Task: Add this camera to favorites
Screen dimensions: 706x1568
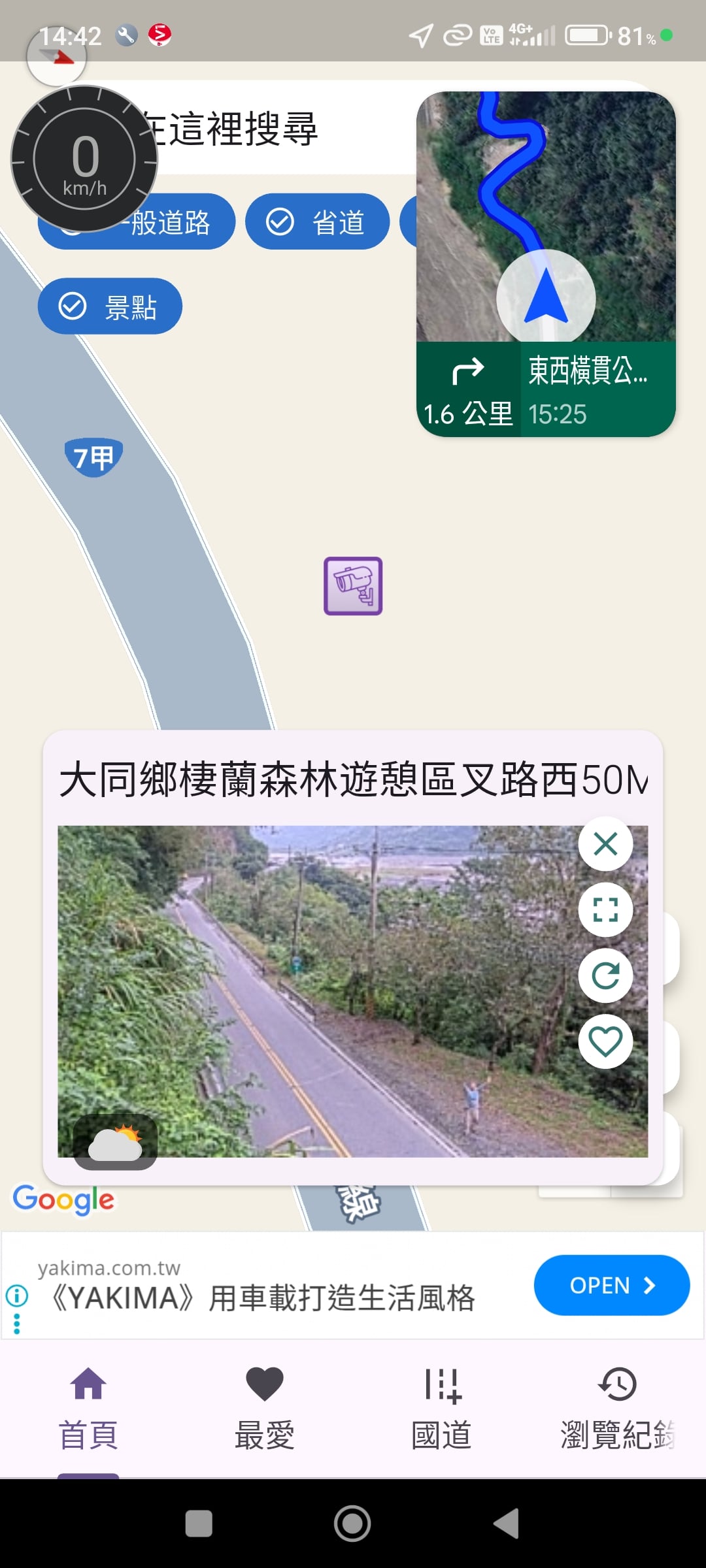Action: [x=605, y=1041]
